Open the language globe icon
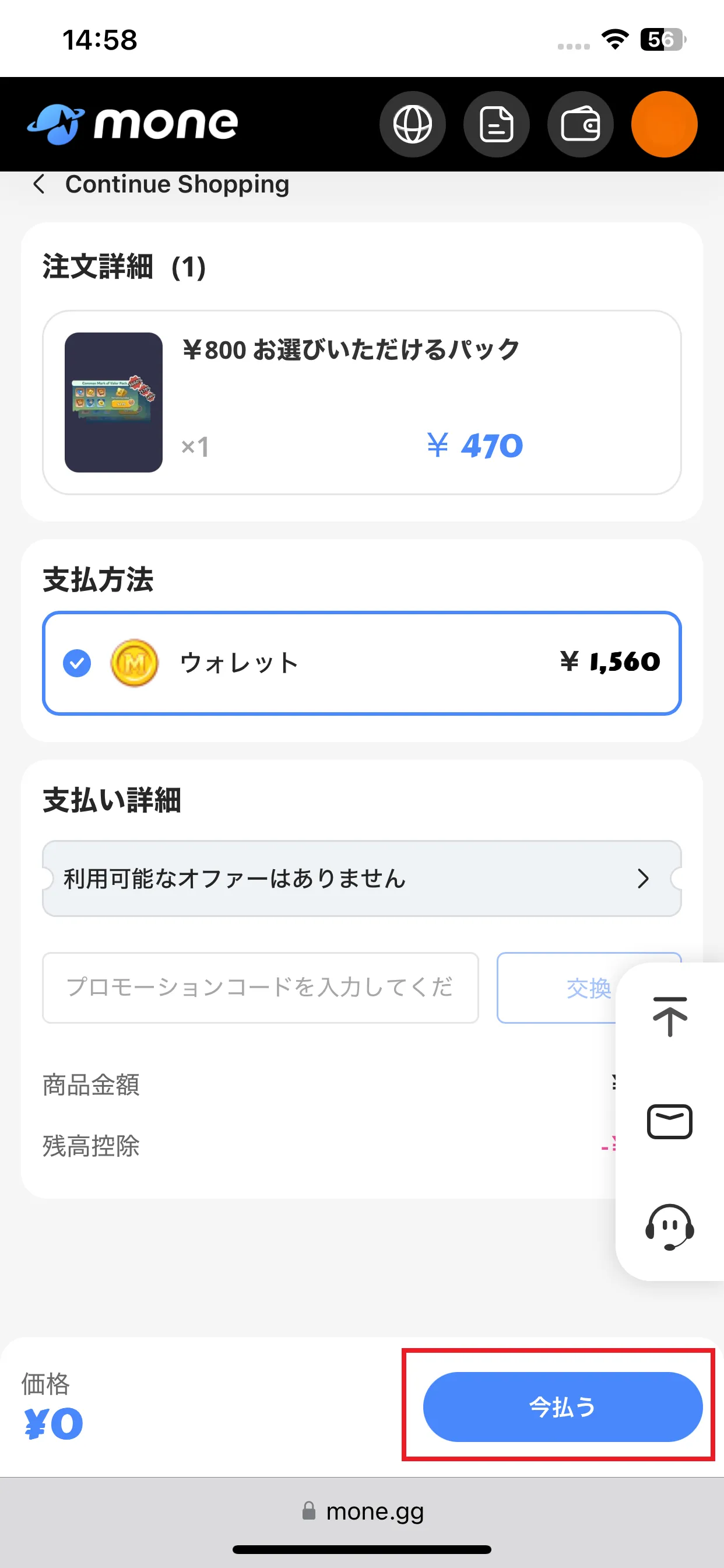Screen dimensions: 724x1568 [413, 124]
